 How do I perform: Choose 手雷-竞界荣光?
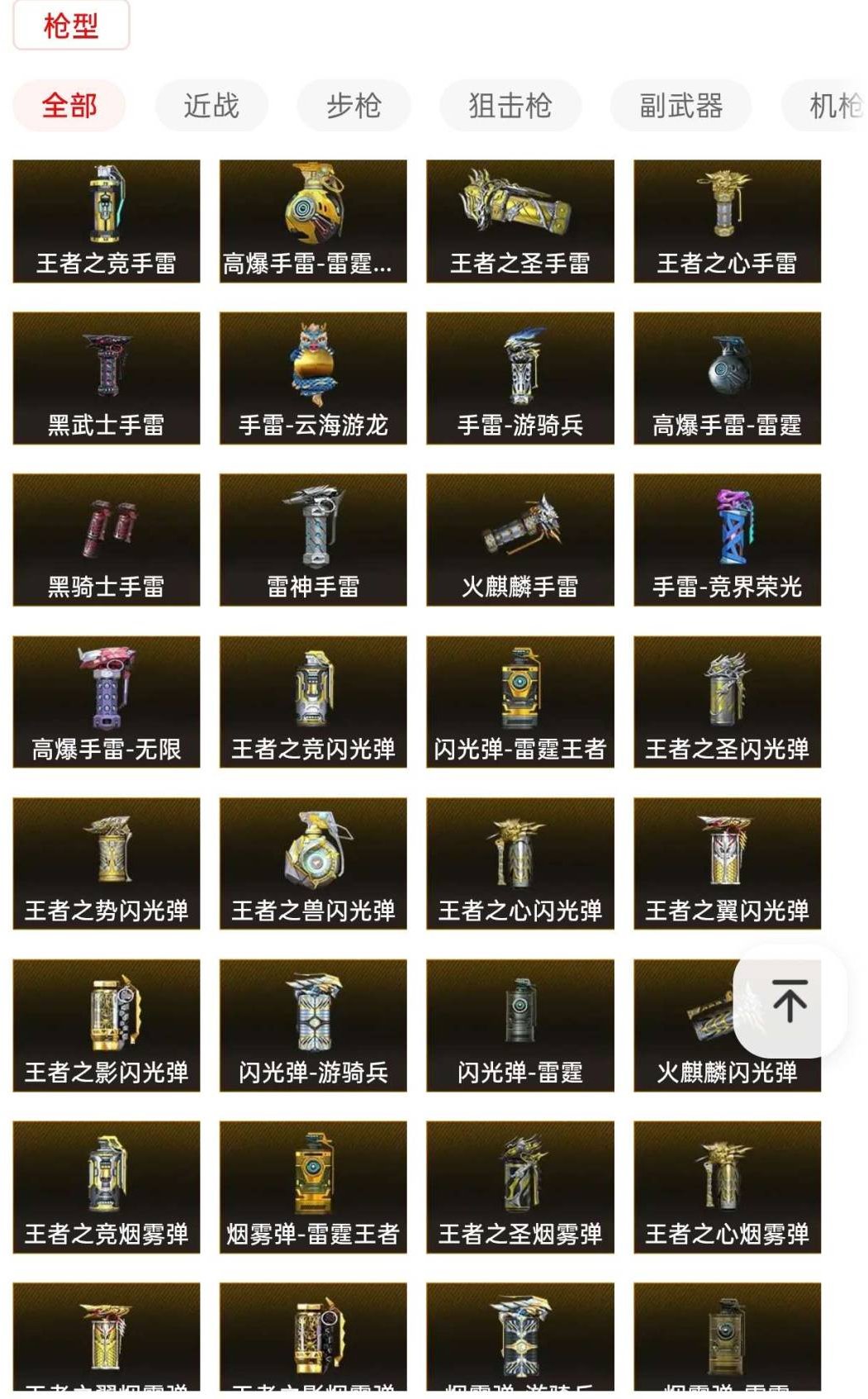pyautogui.click(x=727, y=540)
